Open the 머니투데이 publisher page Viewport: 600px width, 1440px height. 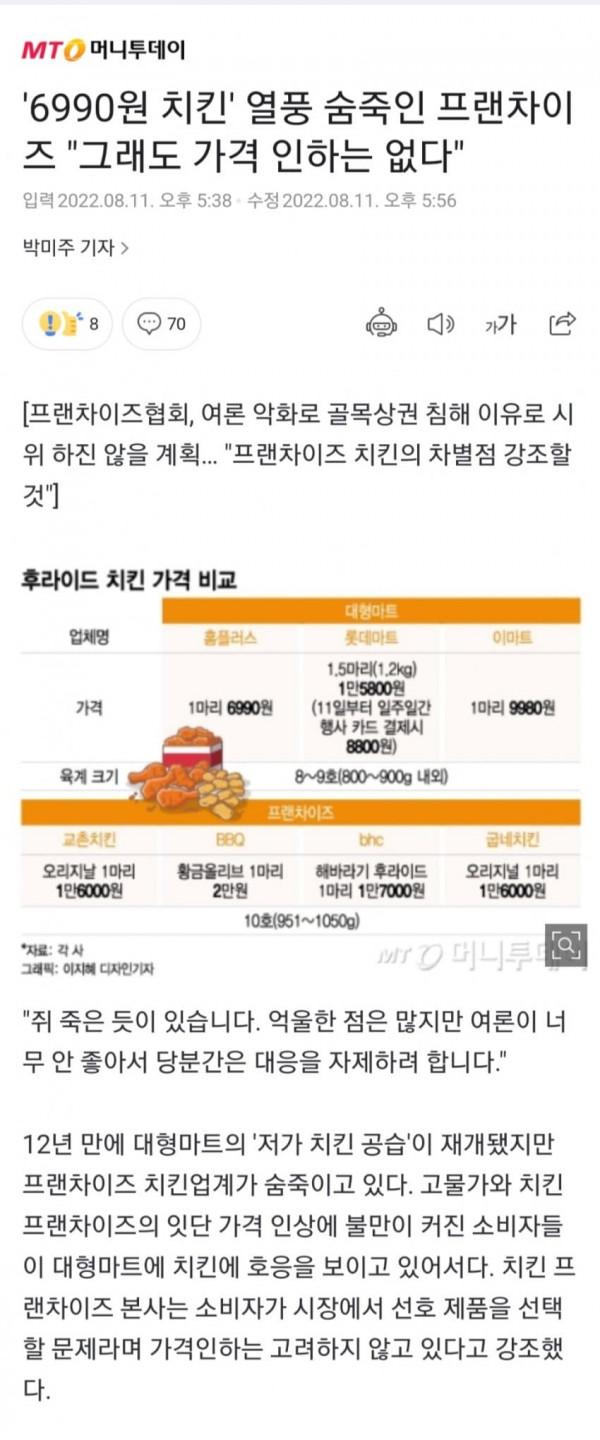coord(103,50)
